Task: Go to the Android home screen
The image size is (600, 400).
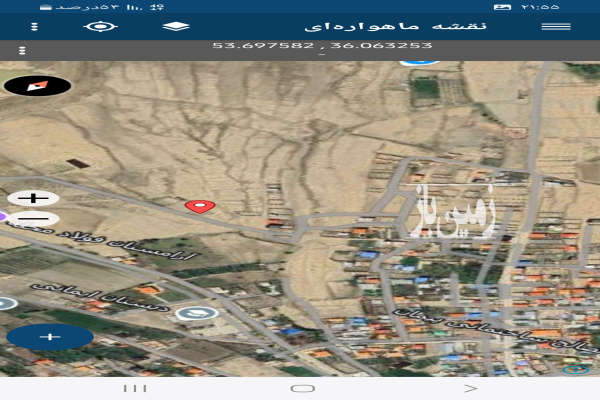Action: pyautogui.click(x=301, y=387)
